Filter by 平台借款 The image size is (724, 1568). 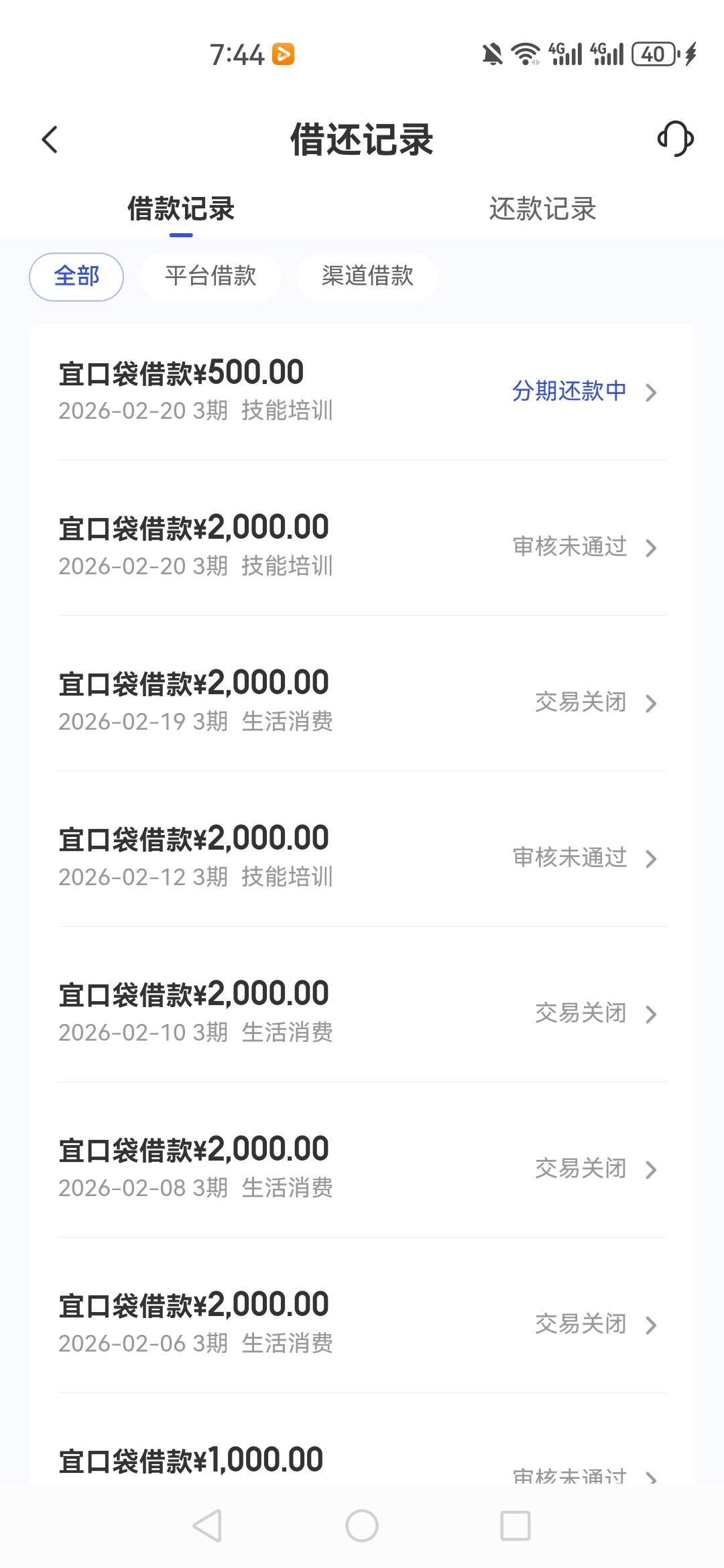point(210,276)
